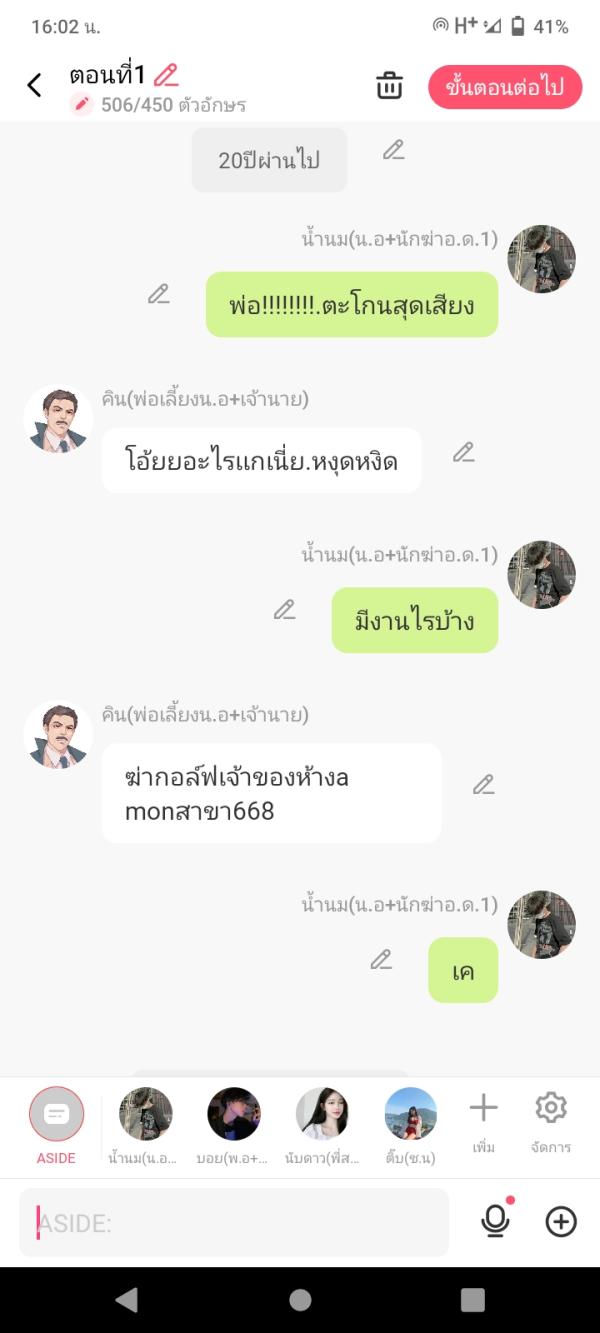Open จัดการ character settings

[x=551, y=1120]
